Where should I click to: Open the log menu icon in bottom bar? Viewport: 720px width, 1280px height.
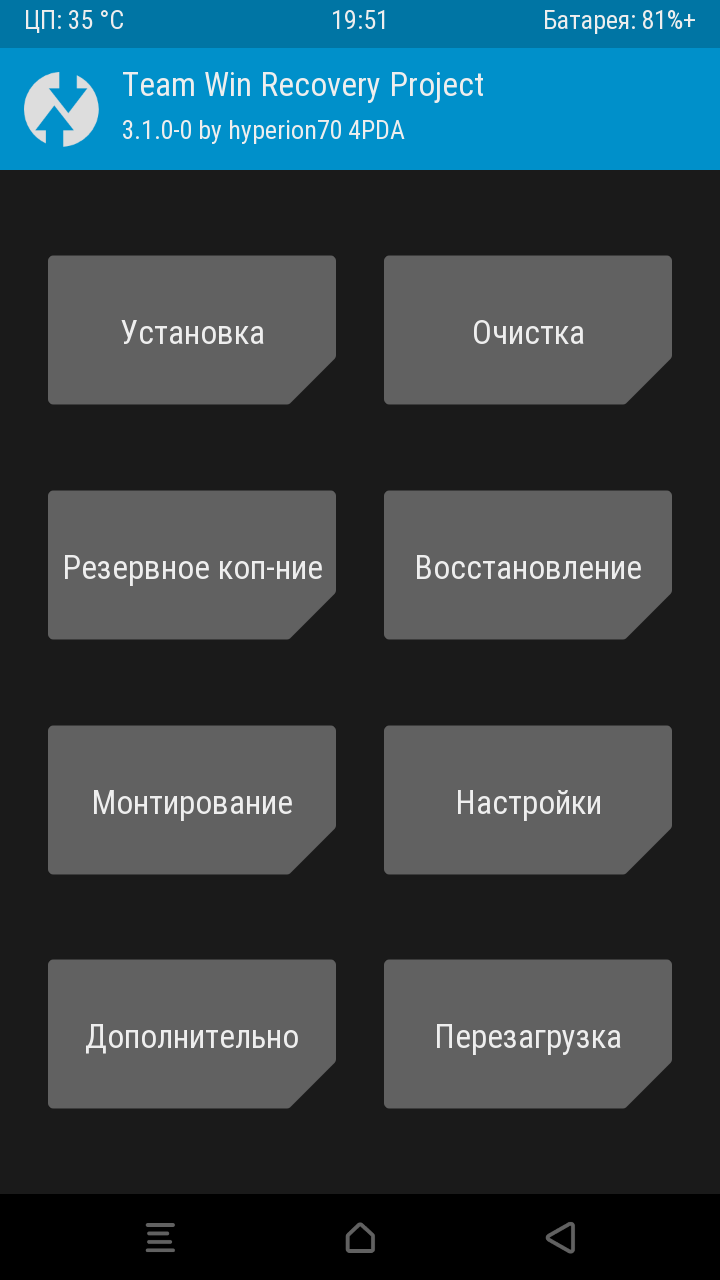point(160,1238)
